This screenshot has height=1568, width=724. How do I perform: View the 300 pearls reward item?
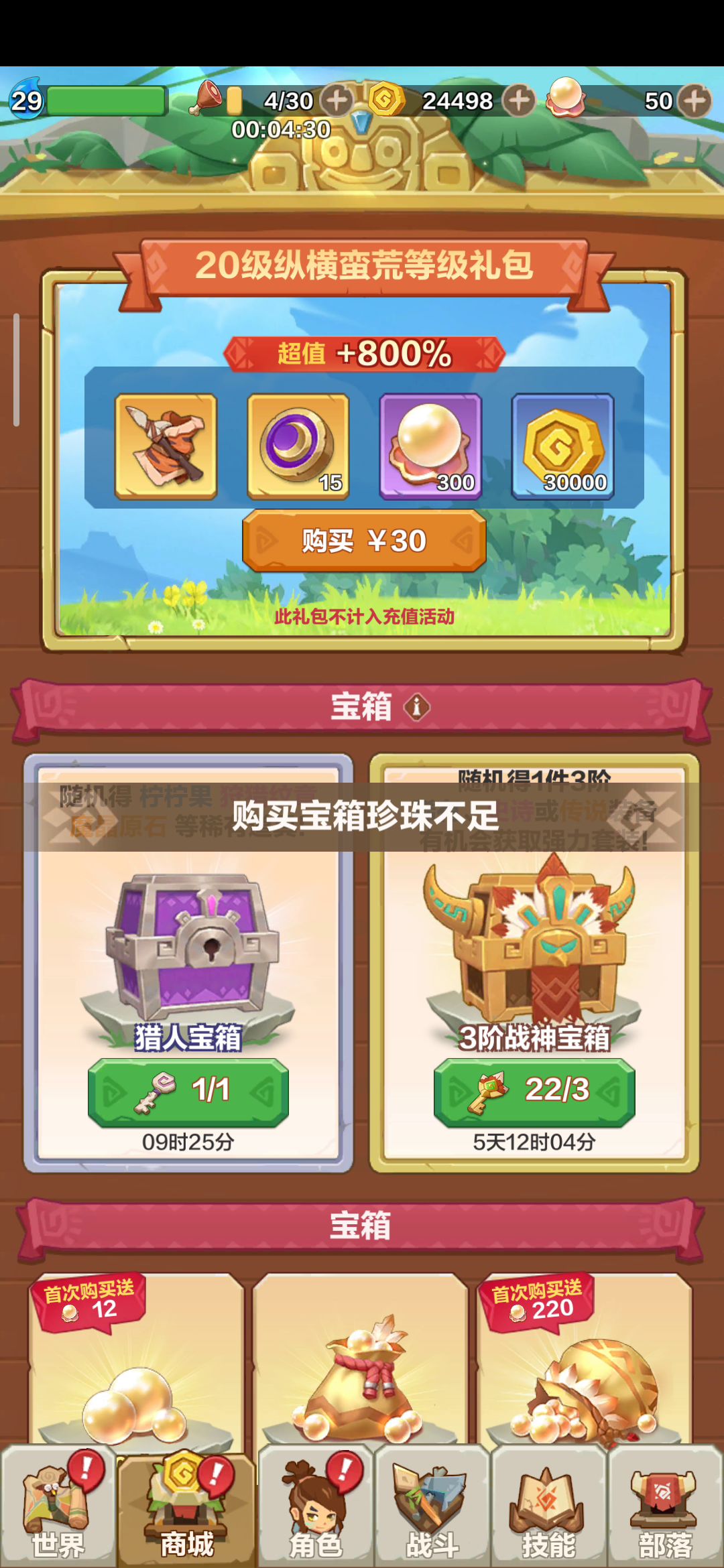pyautogui.click(x=430, y=446)
